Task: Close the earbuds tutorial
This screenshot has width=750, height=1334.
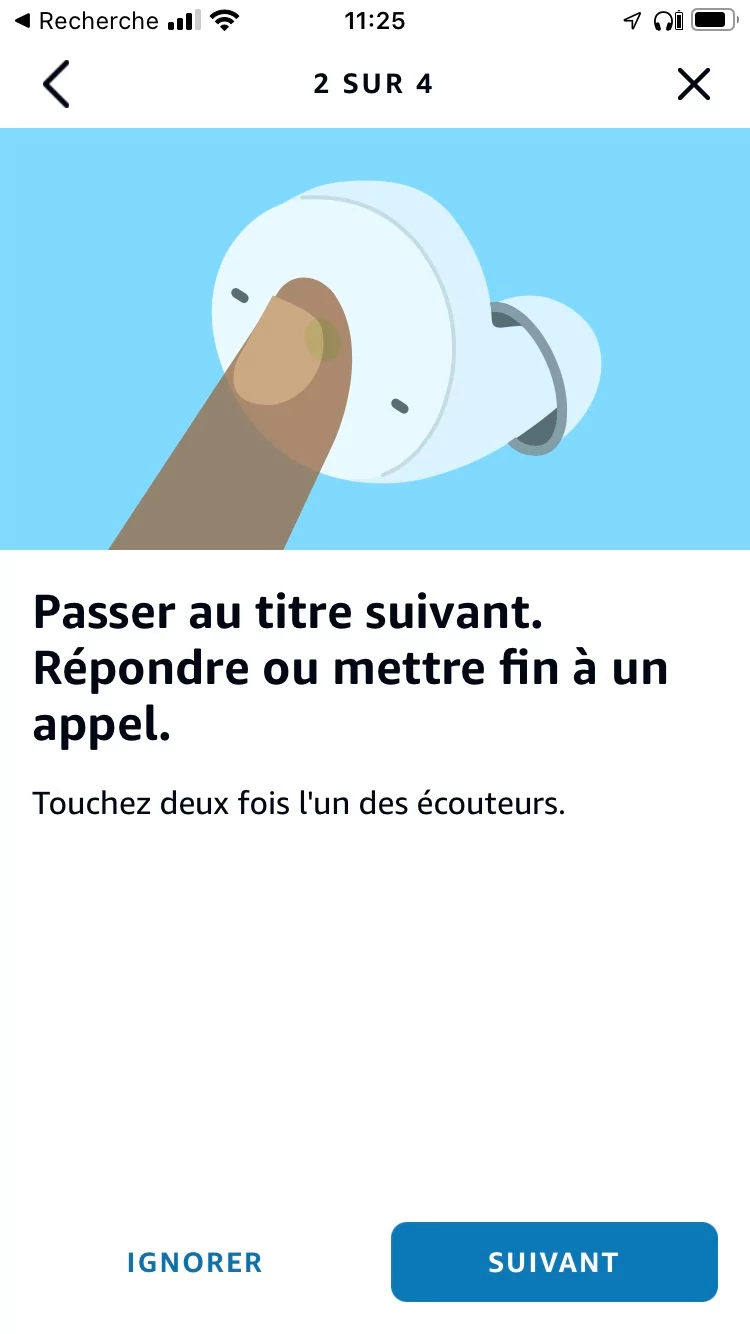Action: 693,84
